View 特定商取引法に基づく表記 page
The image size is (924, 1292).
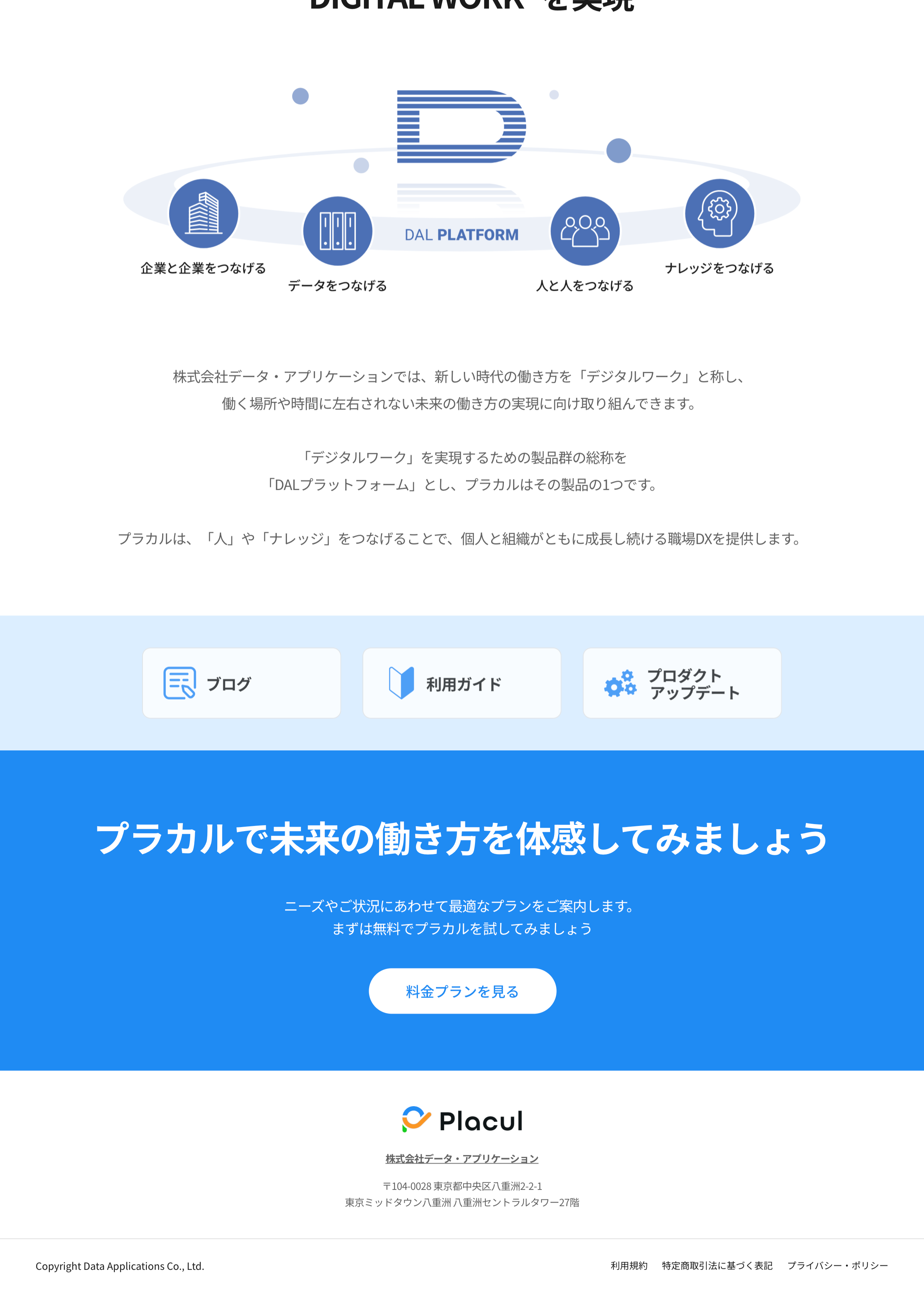[717, 1265]
